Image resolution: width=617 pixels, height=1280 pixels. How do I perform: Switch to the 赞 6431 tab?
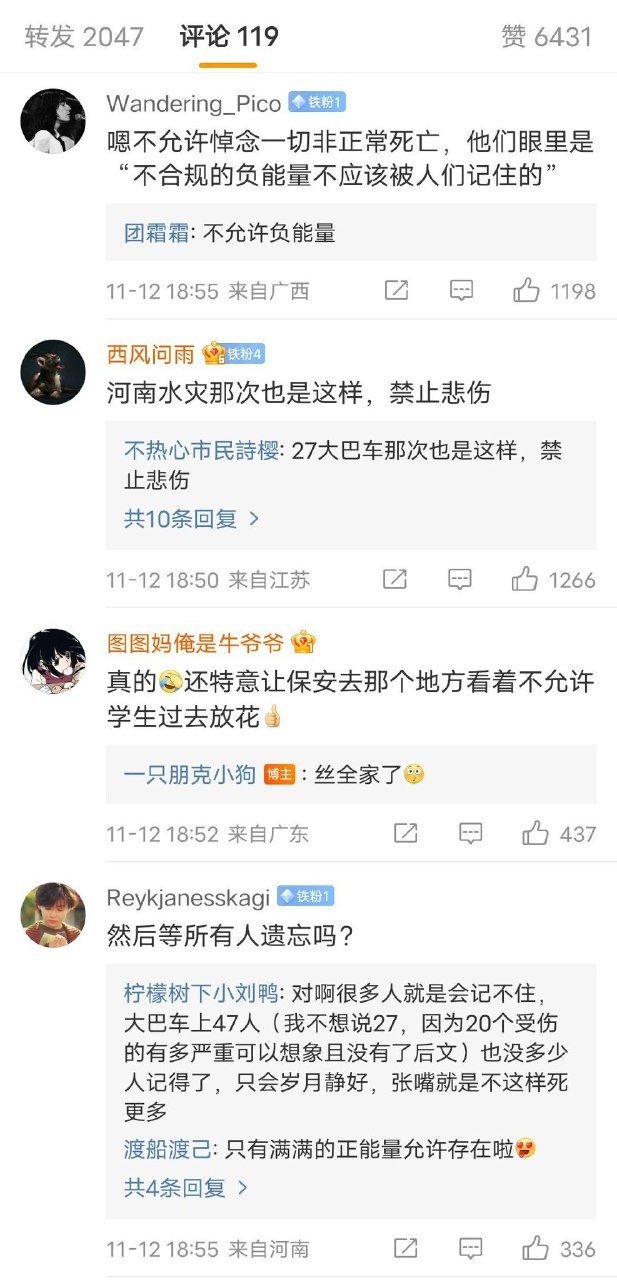pyautogui.click(x=546, y=37)
